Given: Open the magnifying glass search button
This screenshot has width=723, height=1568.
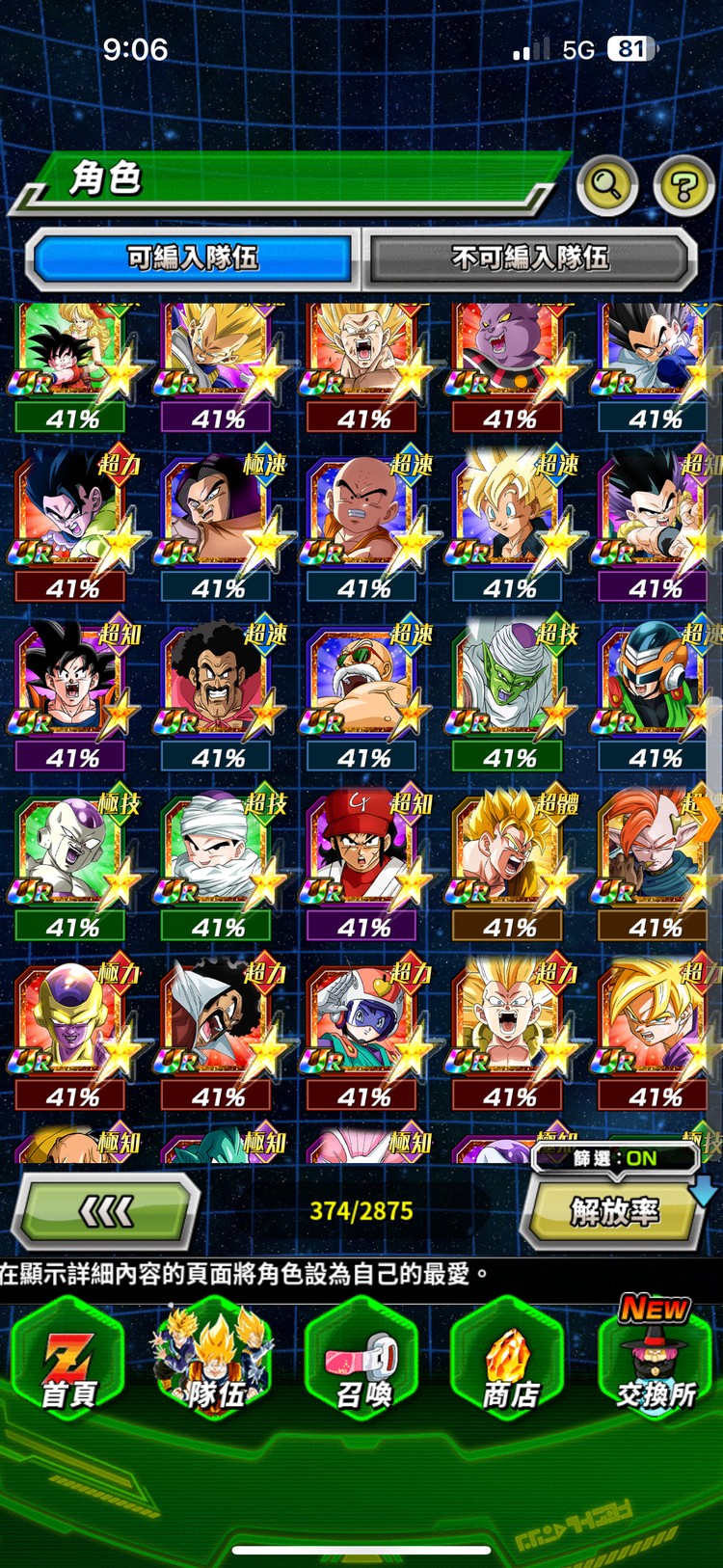Looking at the screenshot, I should [x=606, y=184].
